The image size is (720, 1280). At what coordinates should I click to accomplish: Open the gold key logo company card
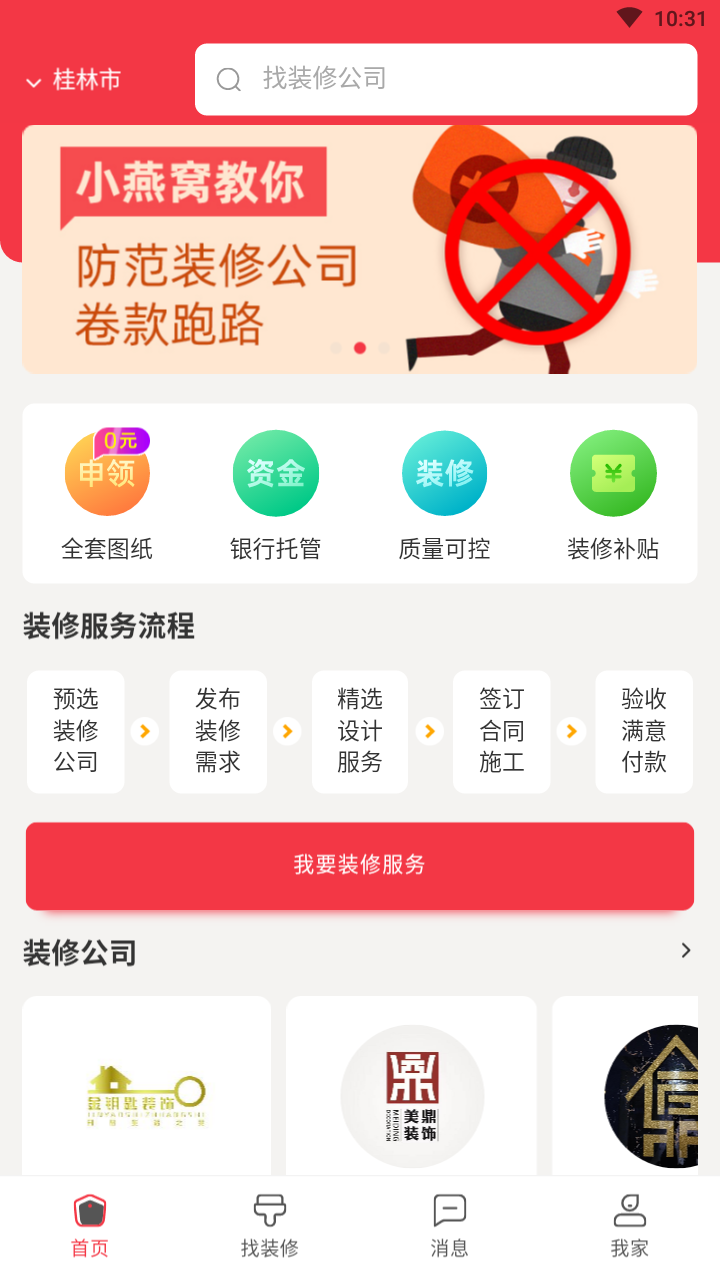click(147, 1090)
